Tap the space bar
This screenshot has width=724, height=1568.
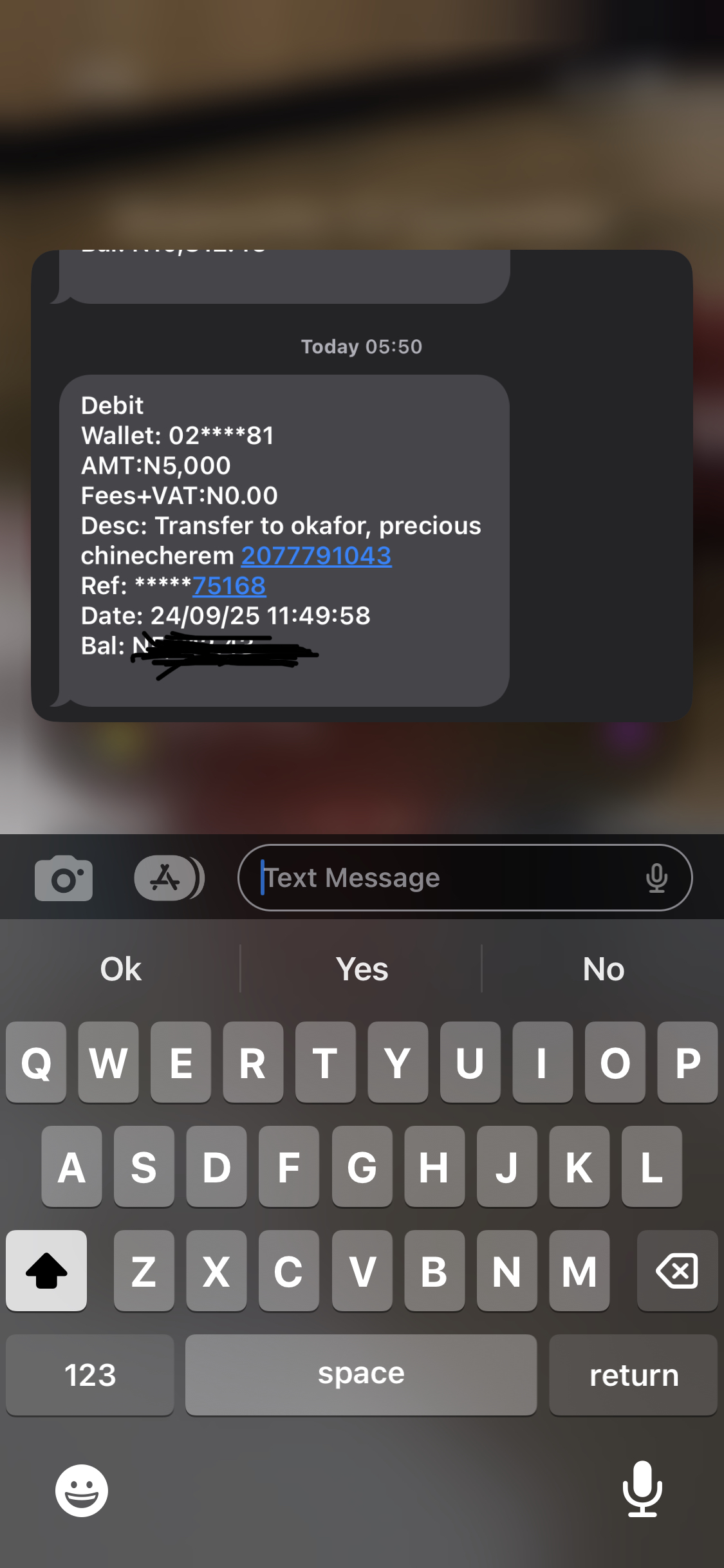(x=361, y=1375)
